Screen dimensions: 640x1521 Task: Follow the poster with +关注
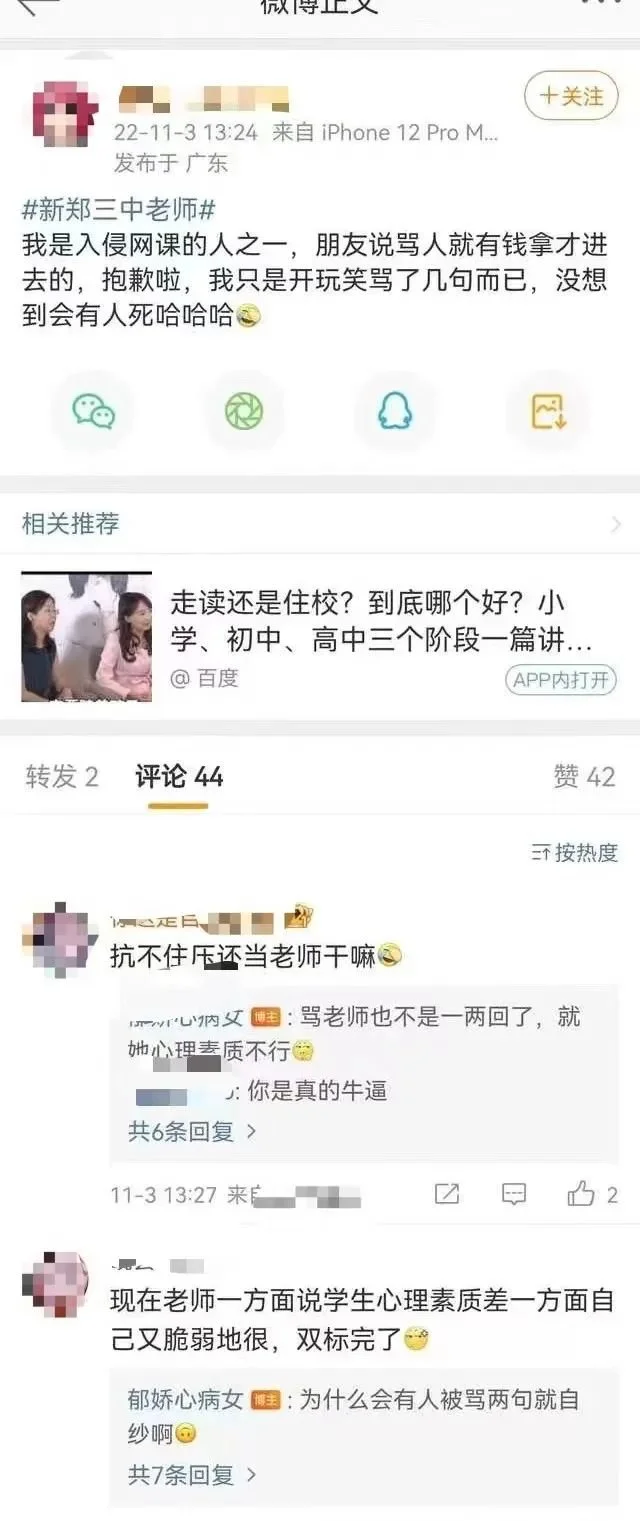click(572, 96)
